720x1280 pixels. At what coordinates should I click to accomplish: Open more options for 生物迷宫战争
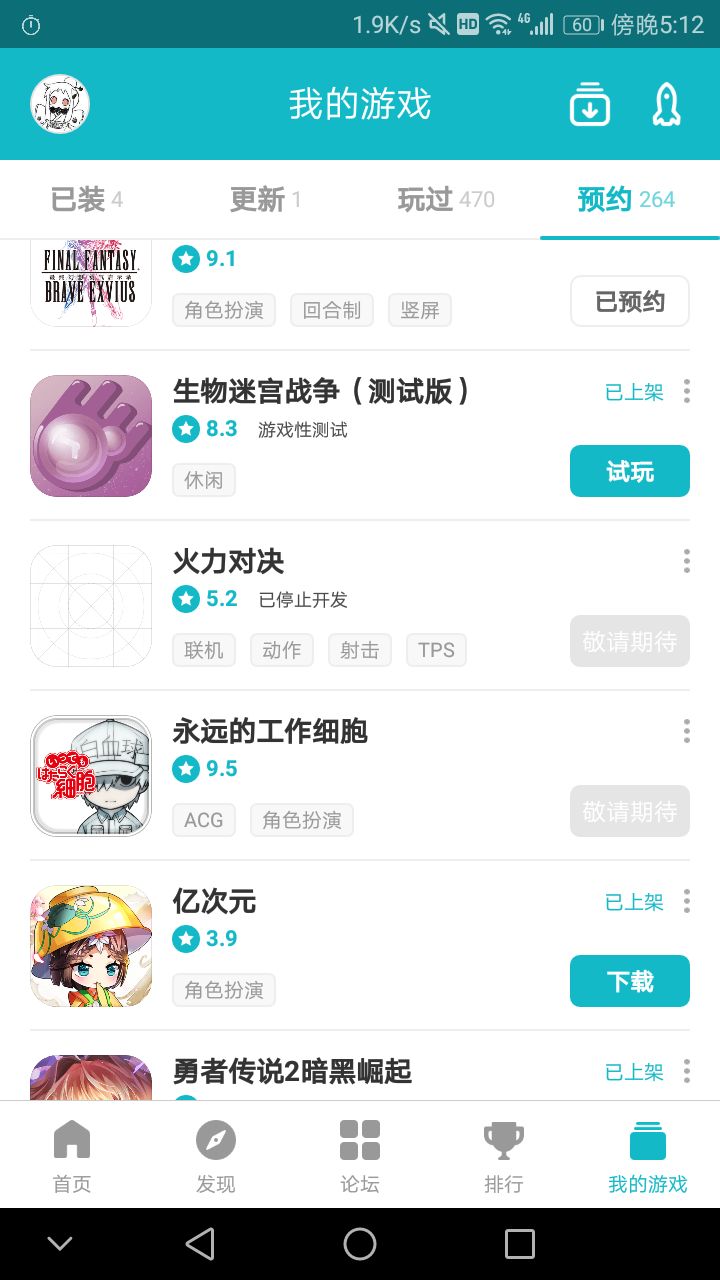(x=687, y=391)
